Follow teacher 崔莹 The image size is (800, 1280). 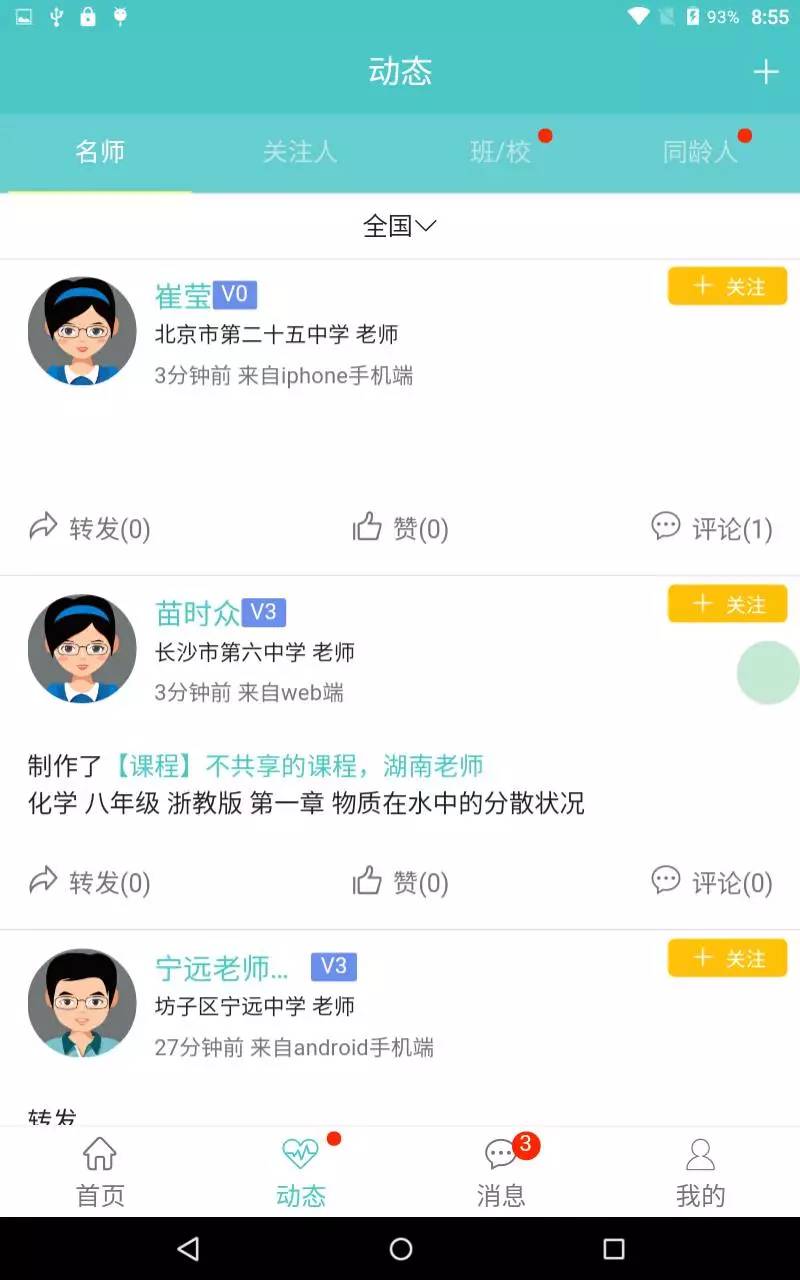coord(727,287)
